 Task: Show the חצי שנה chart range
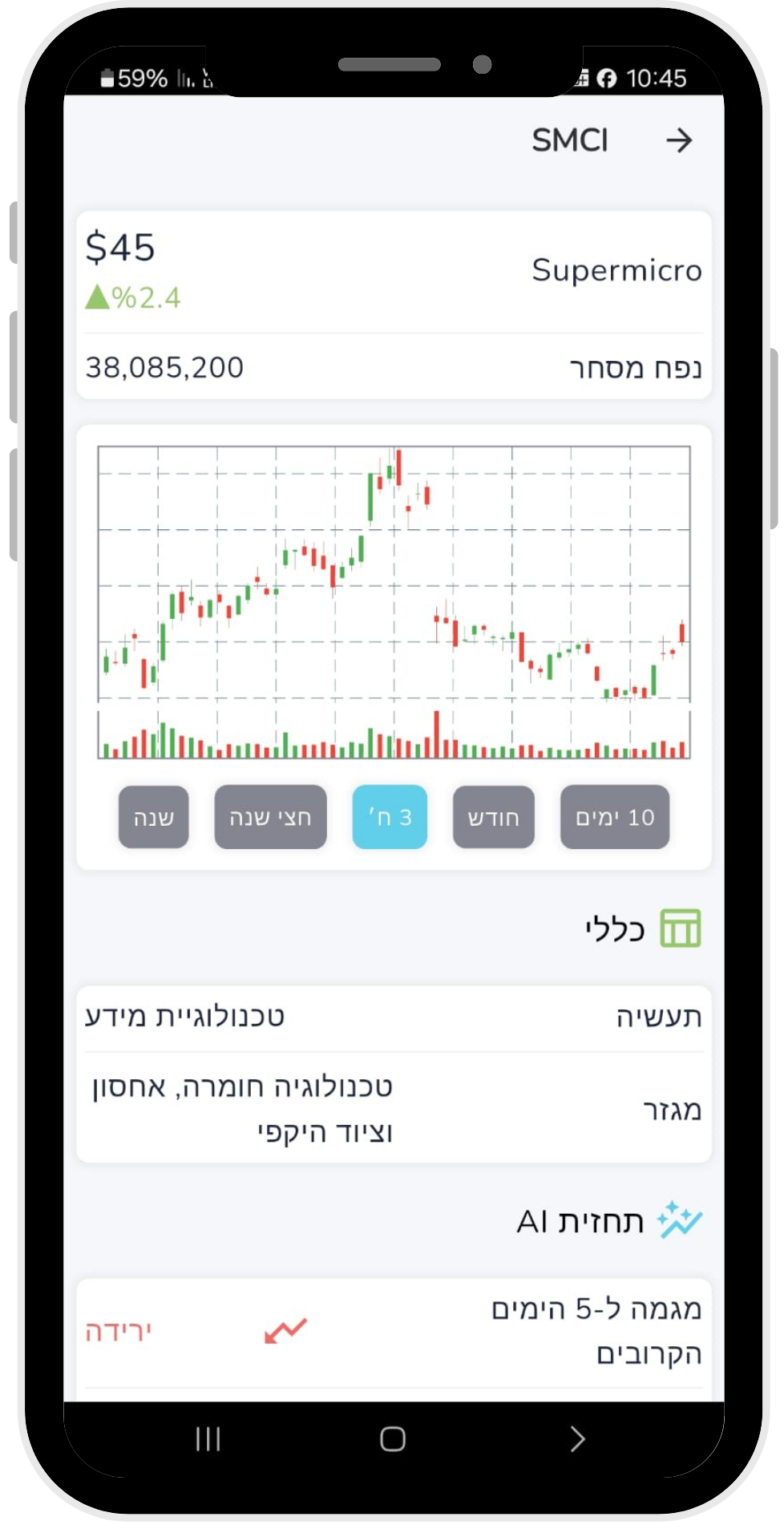pos(270,817)
